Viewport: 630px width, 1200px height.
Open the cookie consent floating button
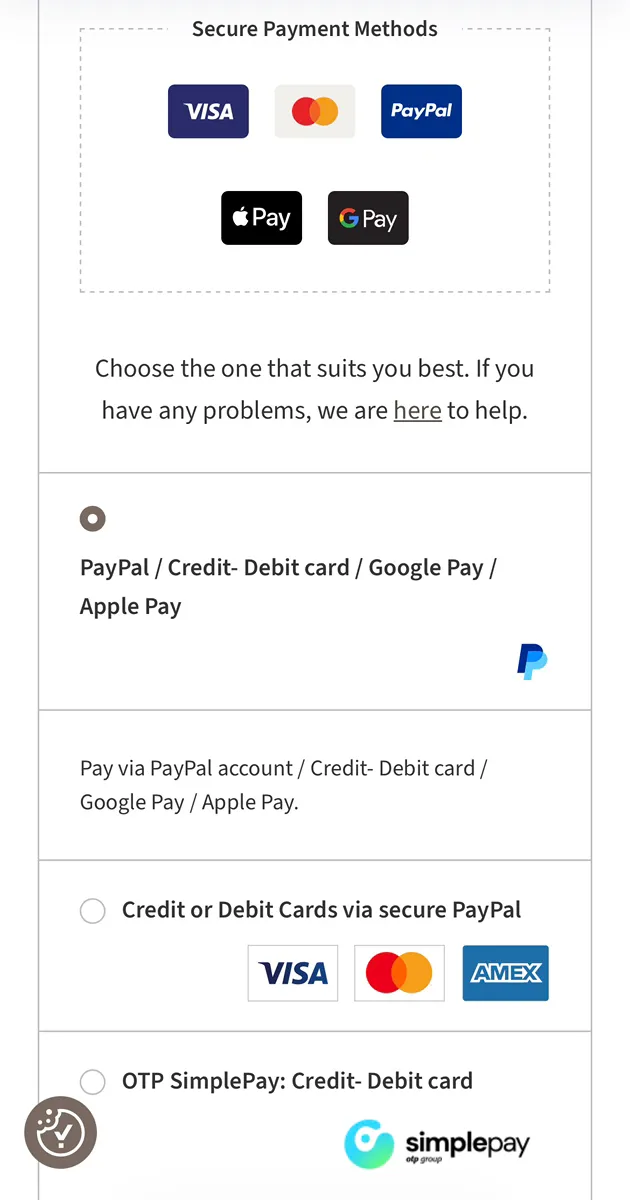point(60,1133)
